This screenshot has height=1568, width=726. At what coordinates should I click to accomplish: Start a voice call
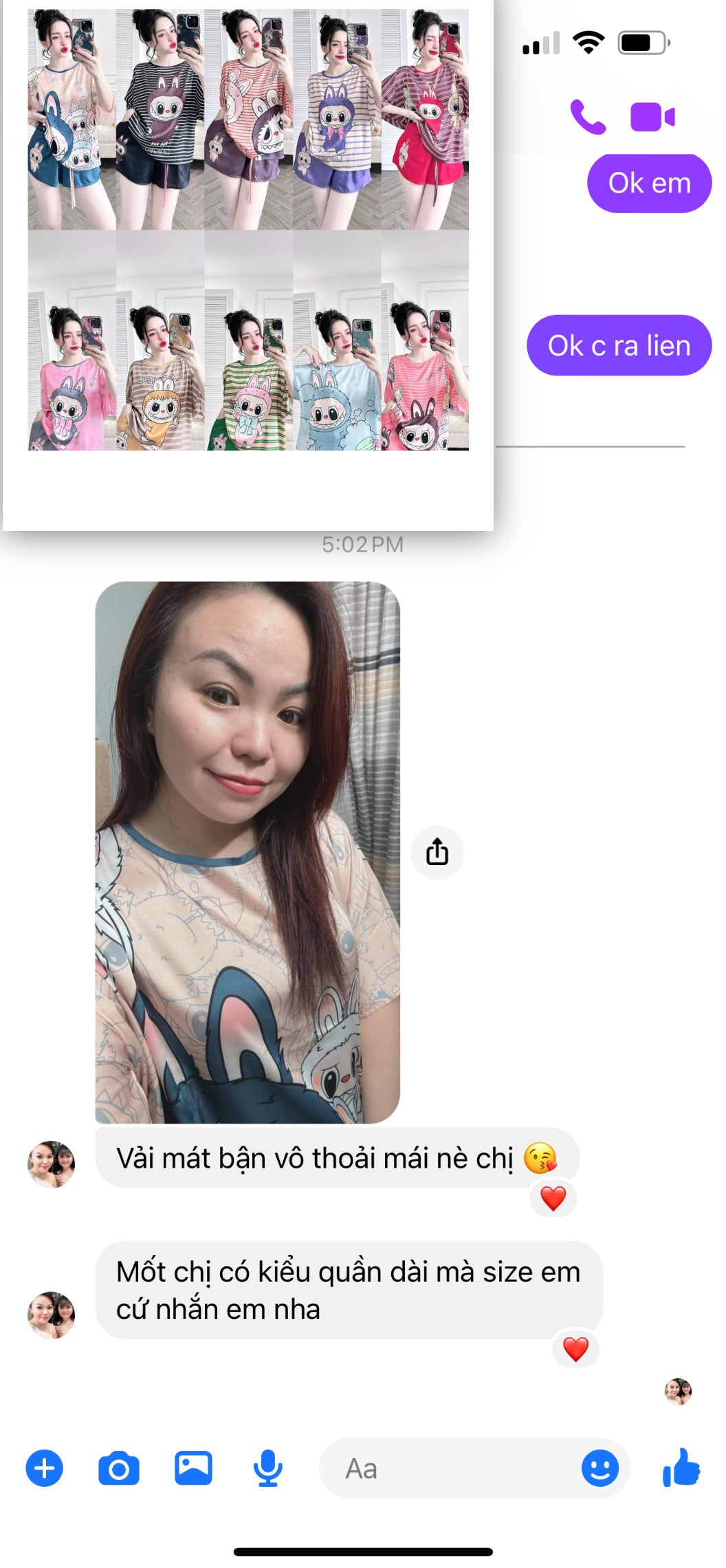pyautogui.click(x=588, y=116)
